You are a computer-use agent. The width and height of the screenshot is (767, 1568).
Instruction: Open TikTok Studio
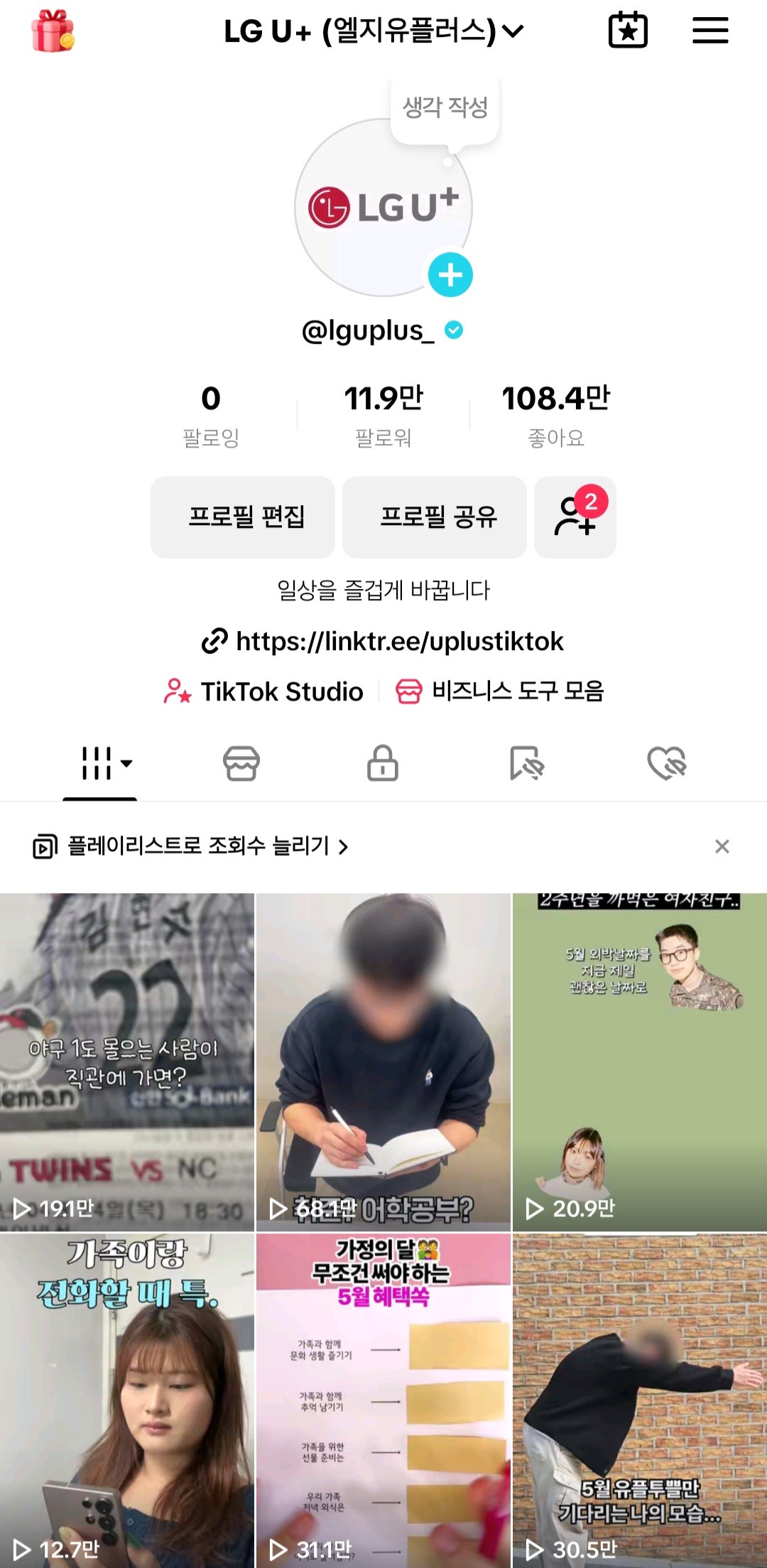[x=264, y=691]
